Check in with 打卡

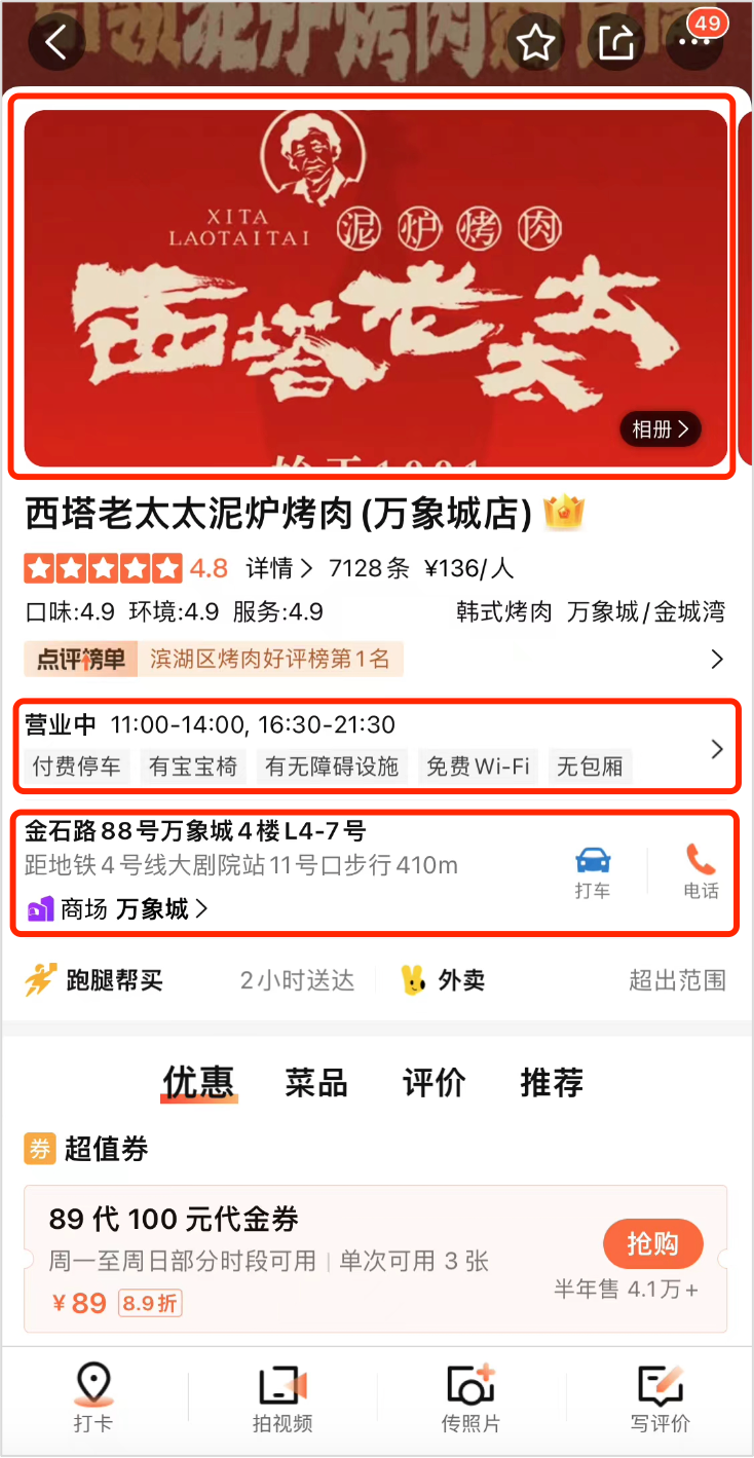[93, 1400]
